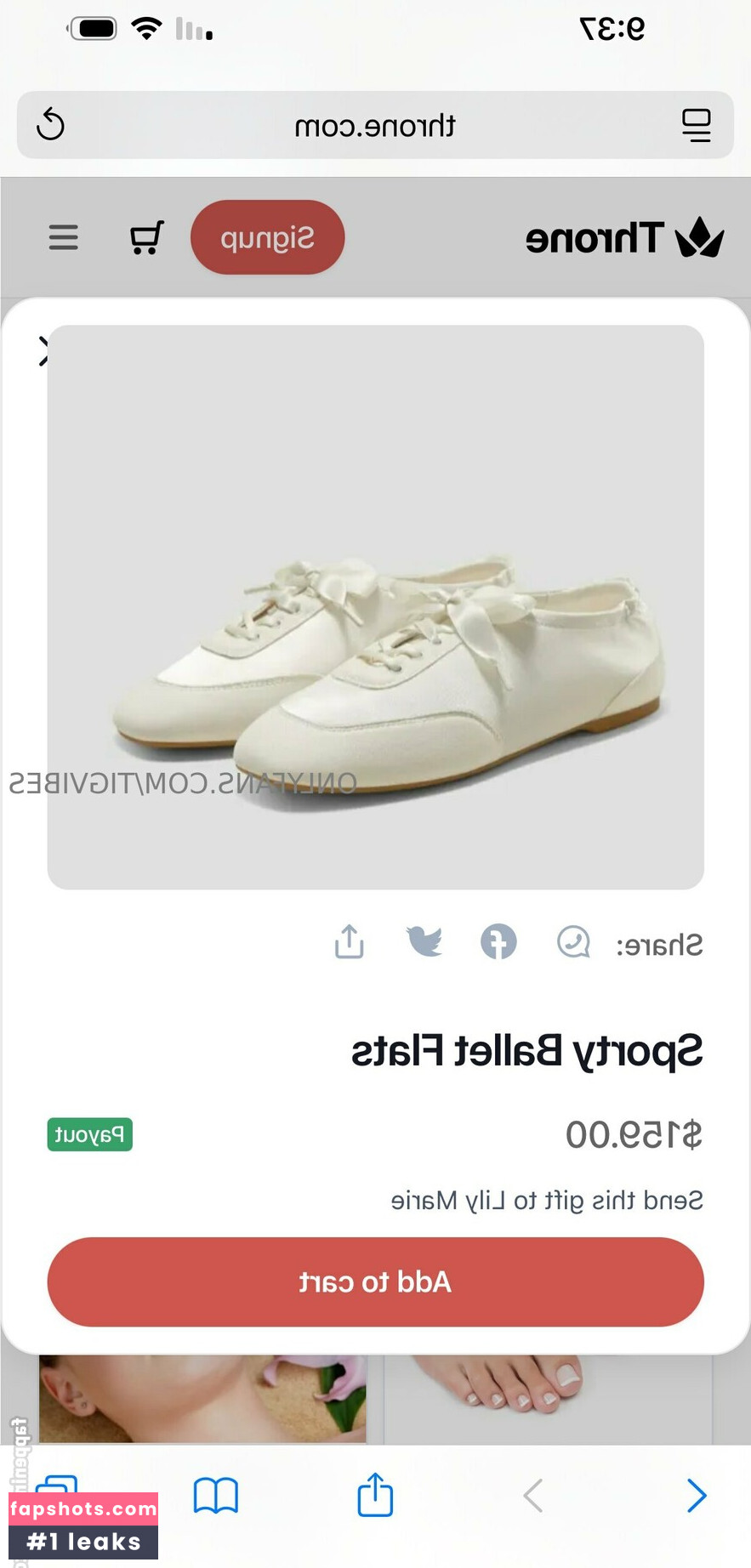Open the Safari bookmarks
This screenshot has width=751, height=1568.
(x=216, y=1496)
